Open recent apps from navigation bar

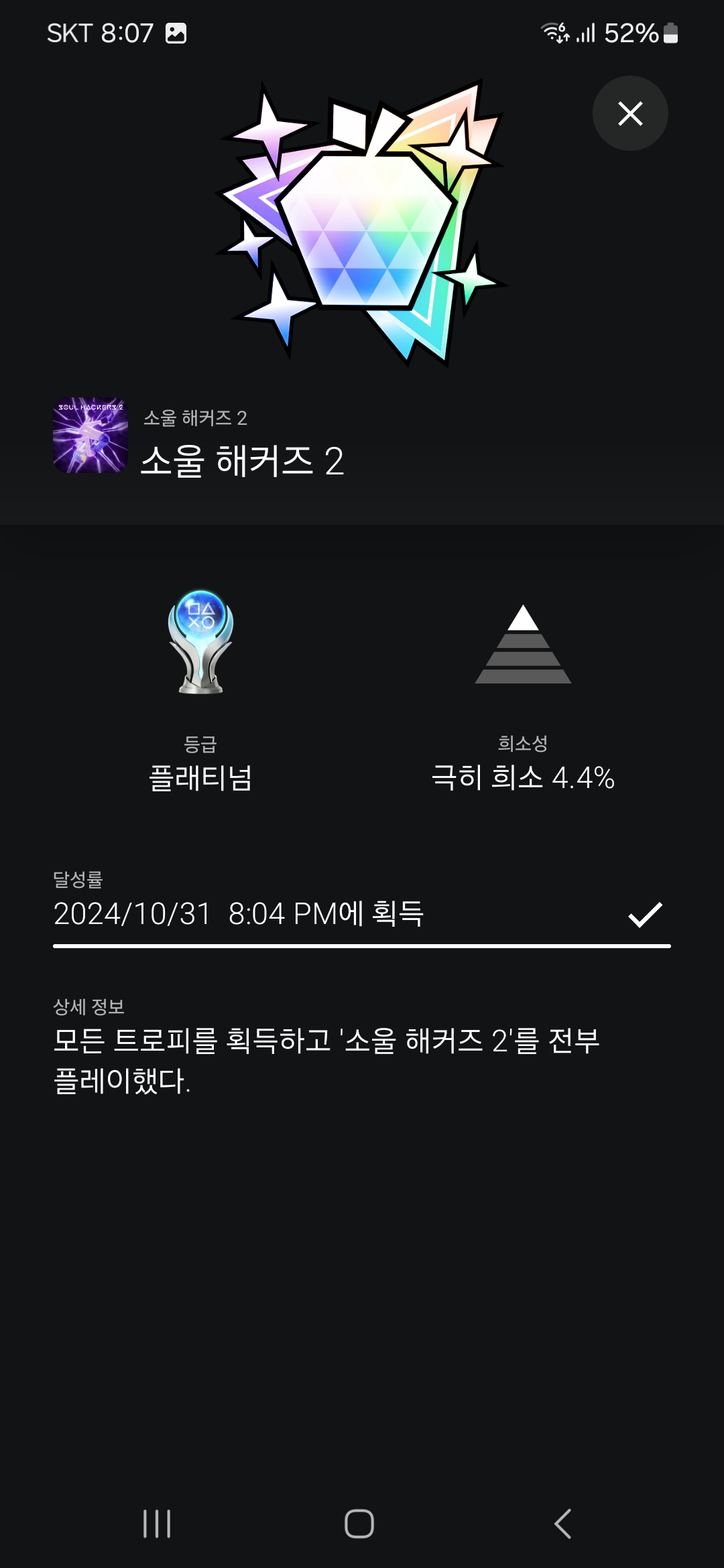tap(157, 1523)
